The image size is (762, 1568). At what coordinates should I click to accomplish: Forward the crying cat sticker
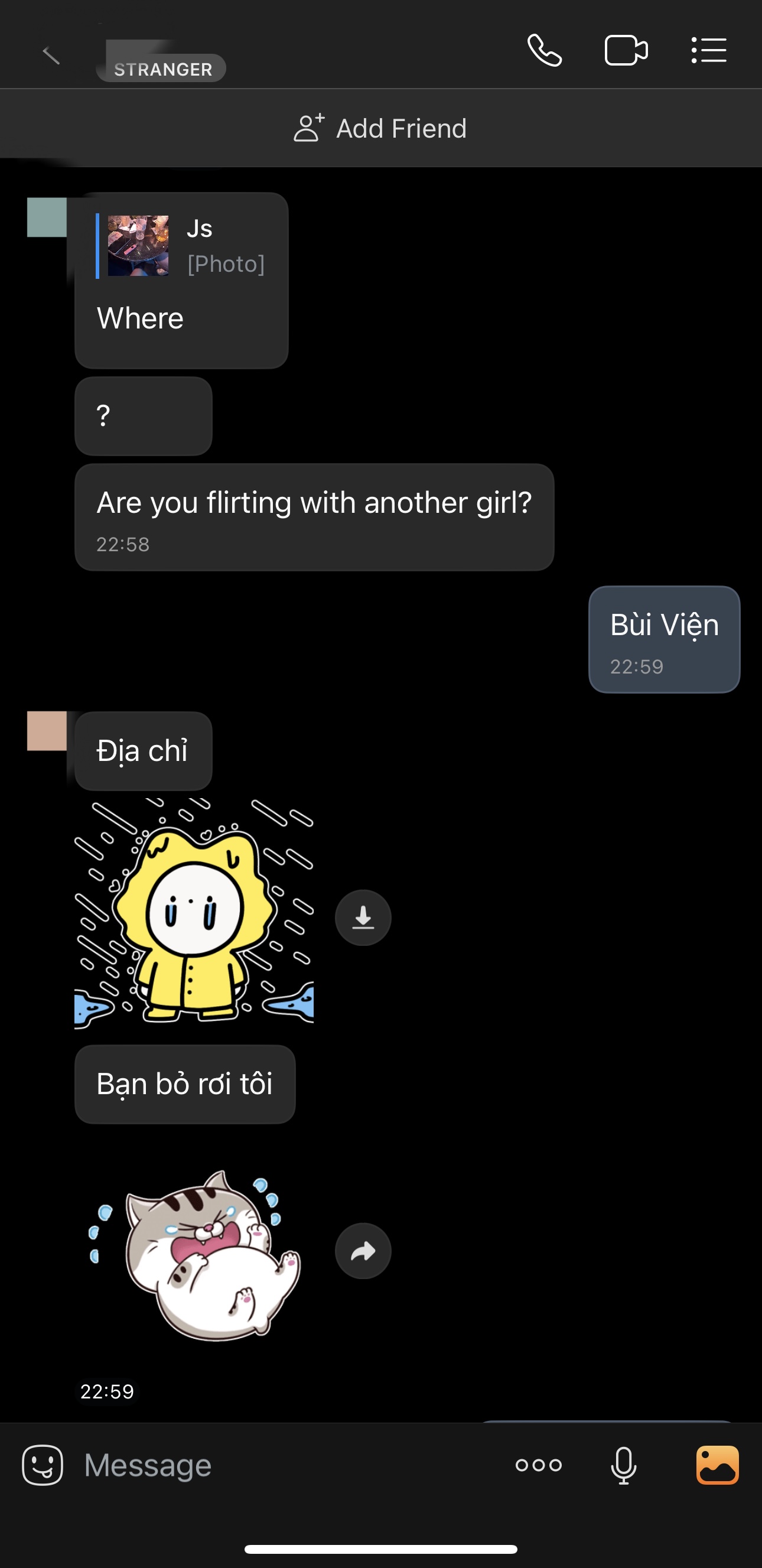click(363, 1251)
